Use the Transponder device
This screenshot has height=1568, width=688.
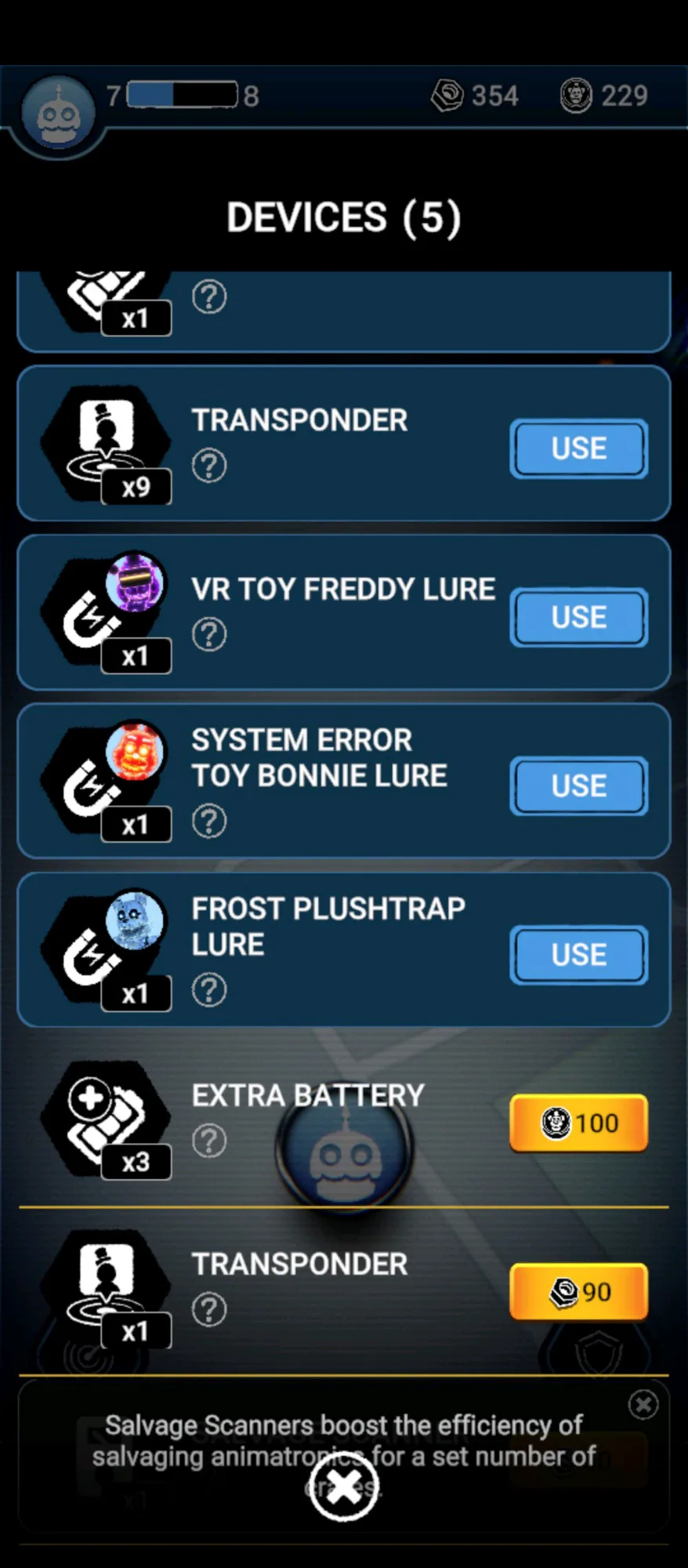point(578,448)
